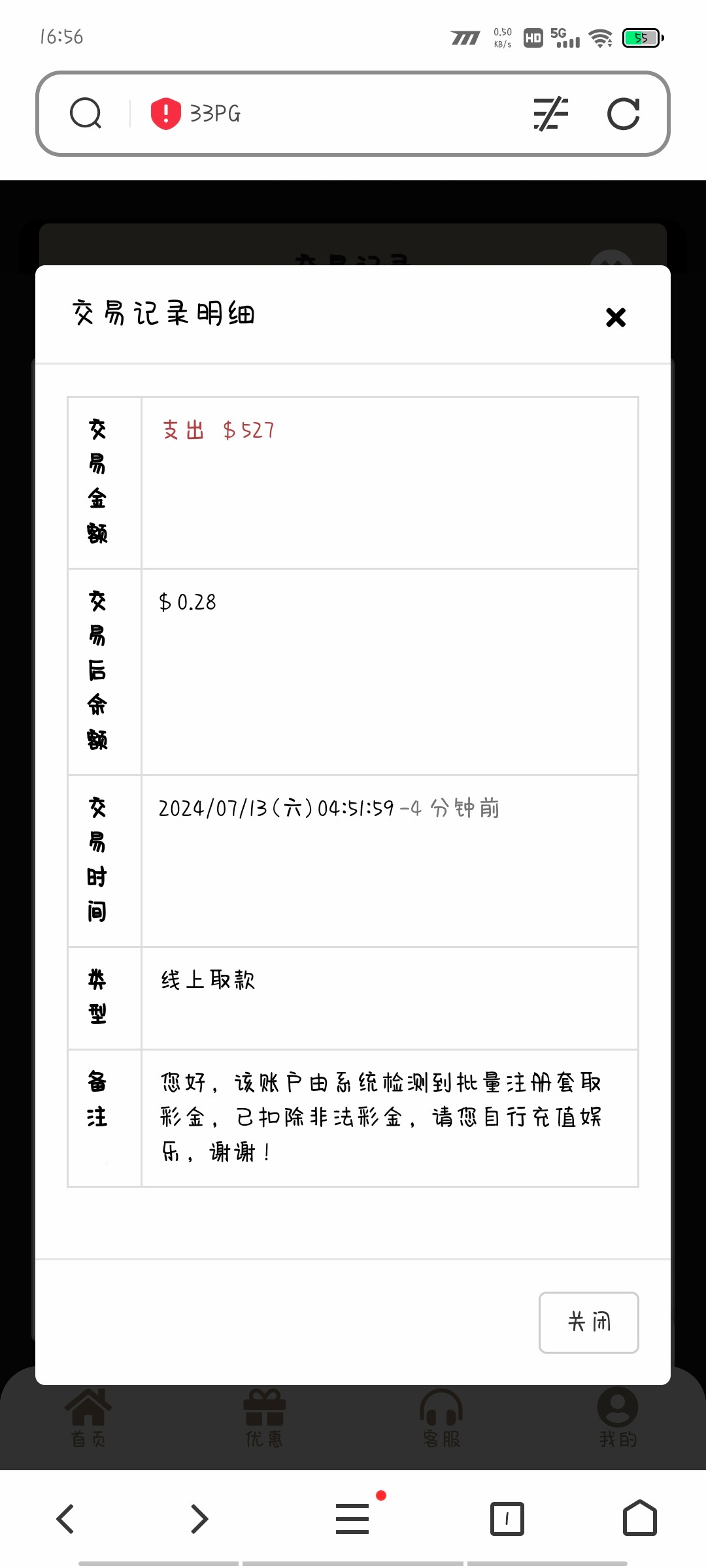Image resolution: width=706 pixels, height=1568 pixels.
Task: Close the 交易记录明细 dialog with the X
Action: coord(616,318)
